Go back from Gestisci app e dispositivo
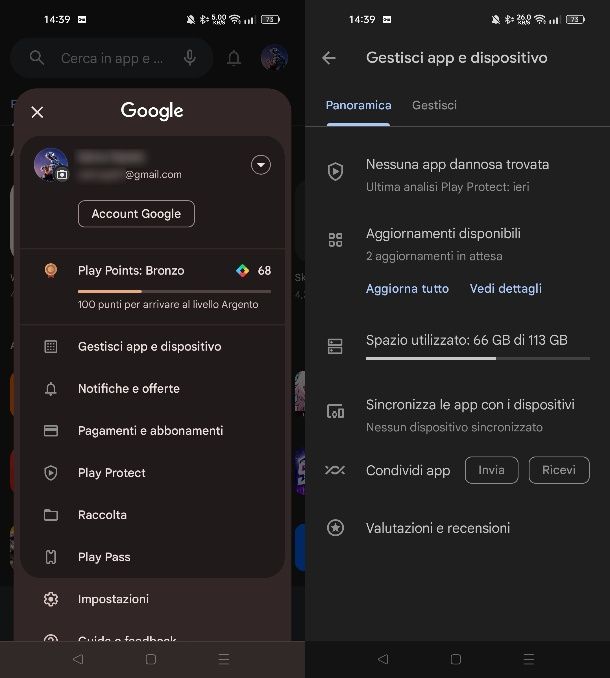The image size is (610, 678). 329,58
